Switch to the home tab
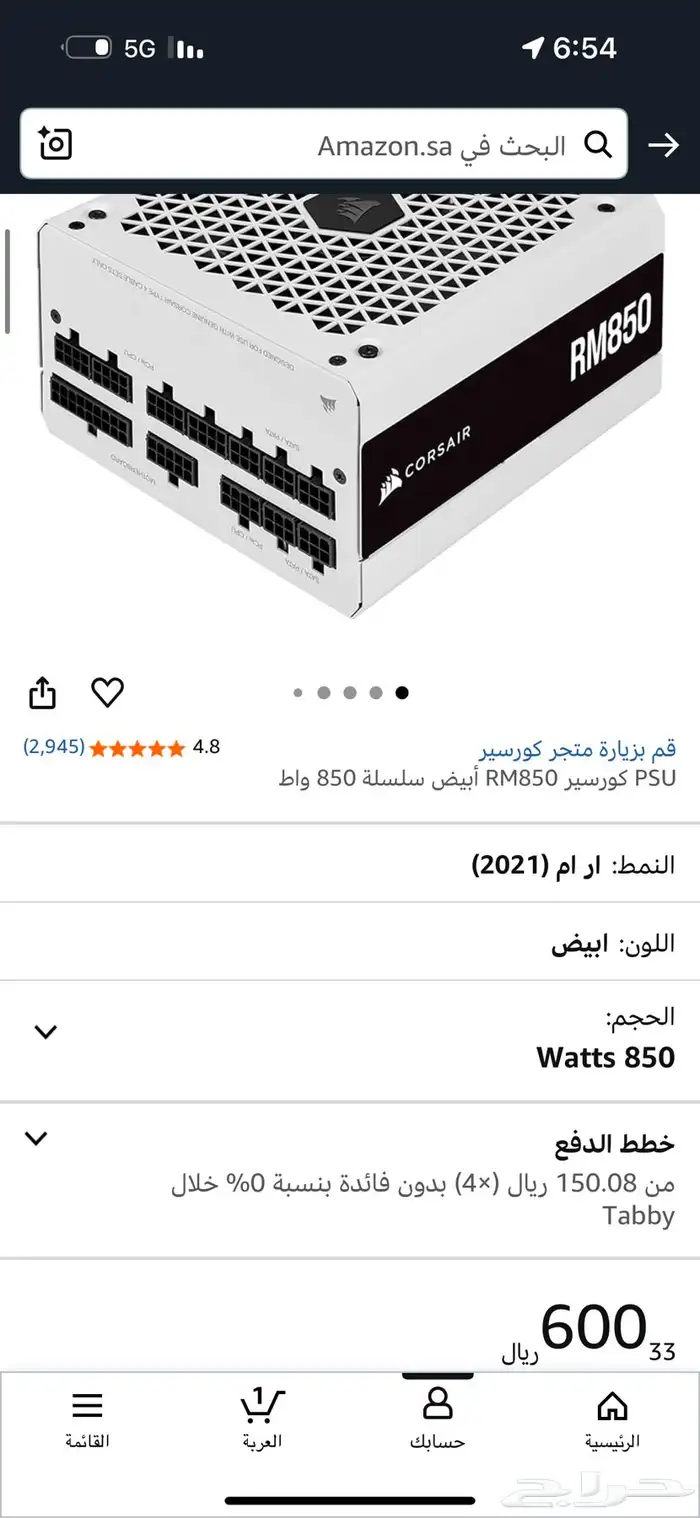The height and width of the screenshot is (1518, 700). click(x=612, y=1419)
